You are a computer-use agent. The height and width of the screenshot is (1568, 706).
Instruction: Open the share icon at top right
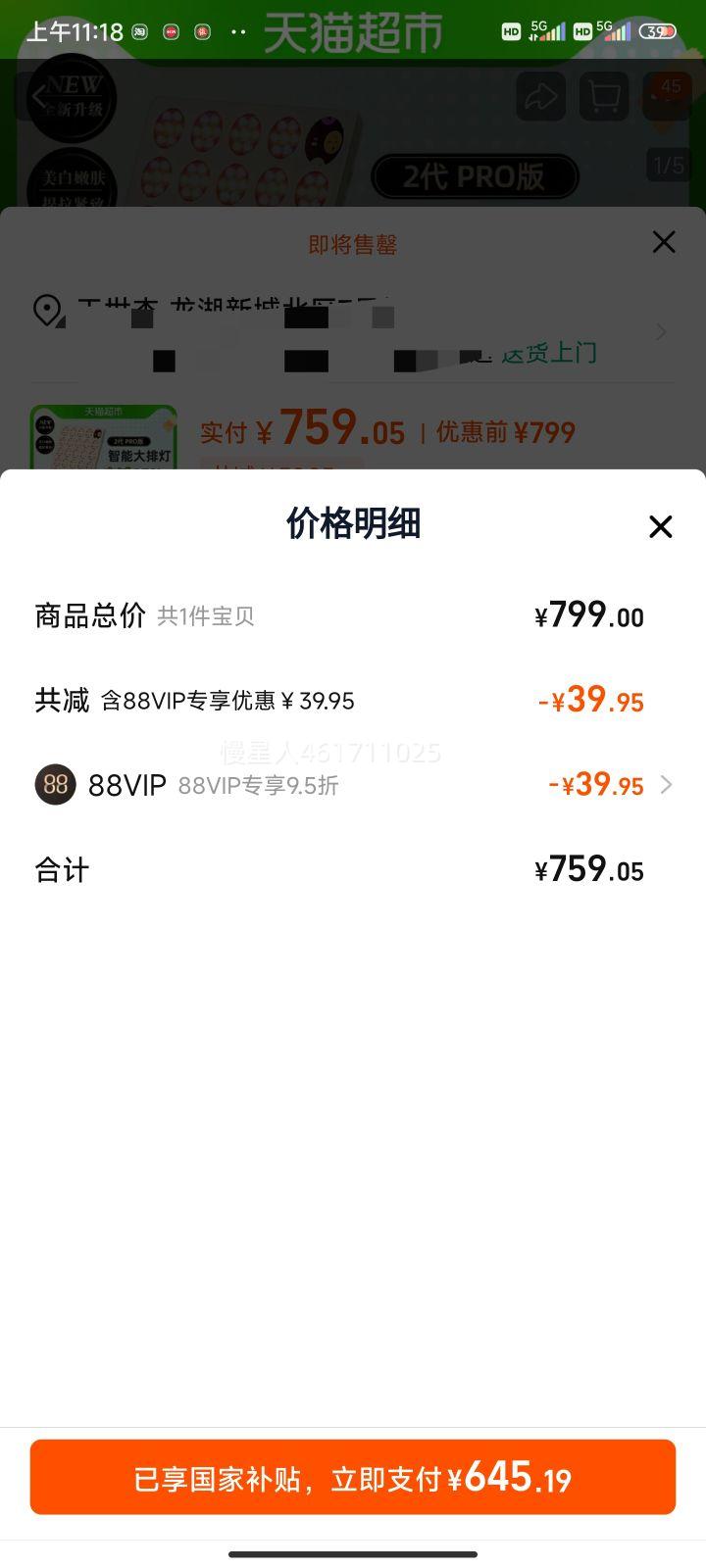pos(541,96)
